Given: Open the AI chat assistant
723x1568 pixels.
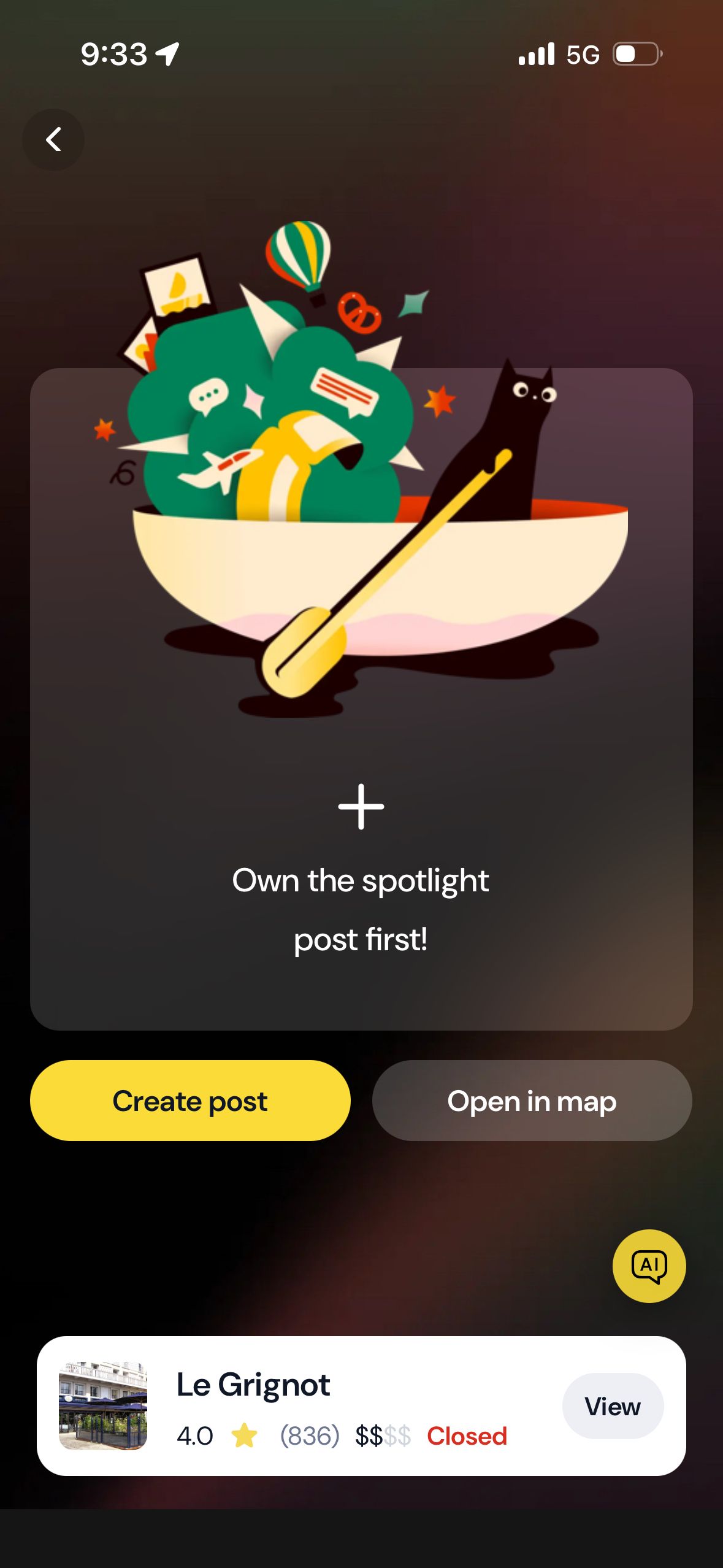Looking at the screenshot, I should click(649, 1265).
